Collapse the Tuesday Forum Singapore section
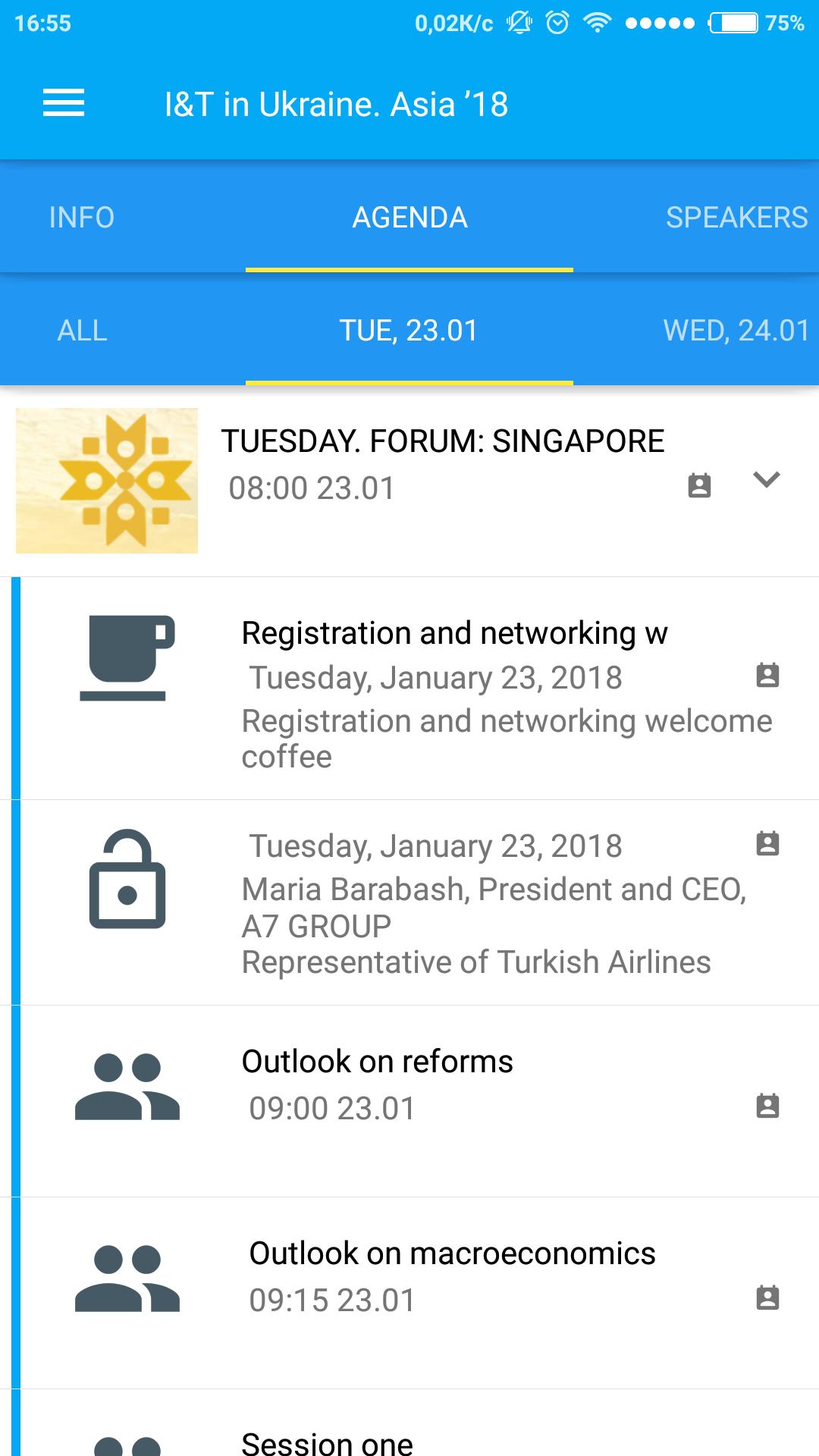Viewport: 819px width, 1456px height. point(766,480)
